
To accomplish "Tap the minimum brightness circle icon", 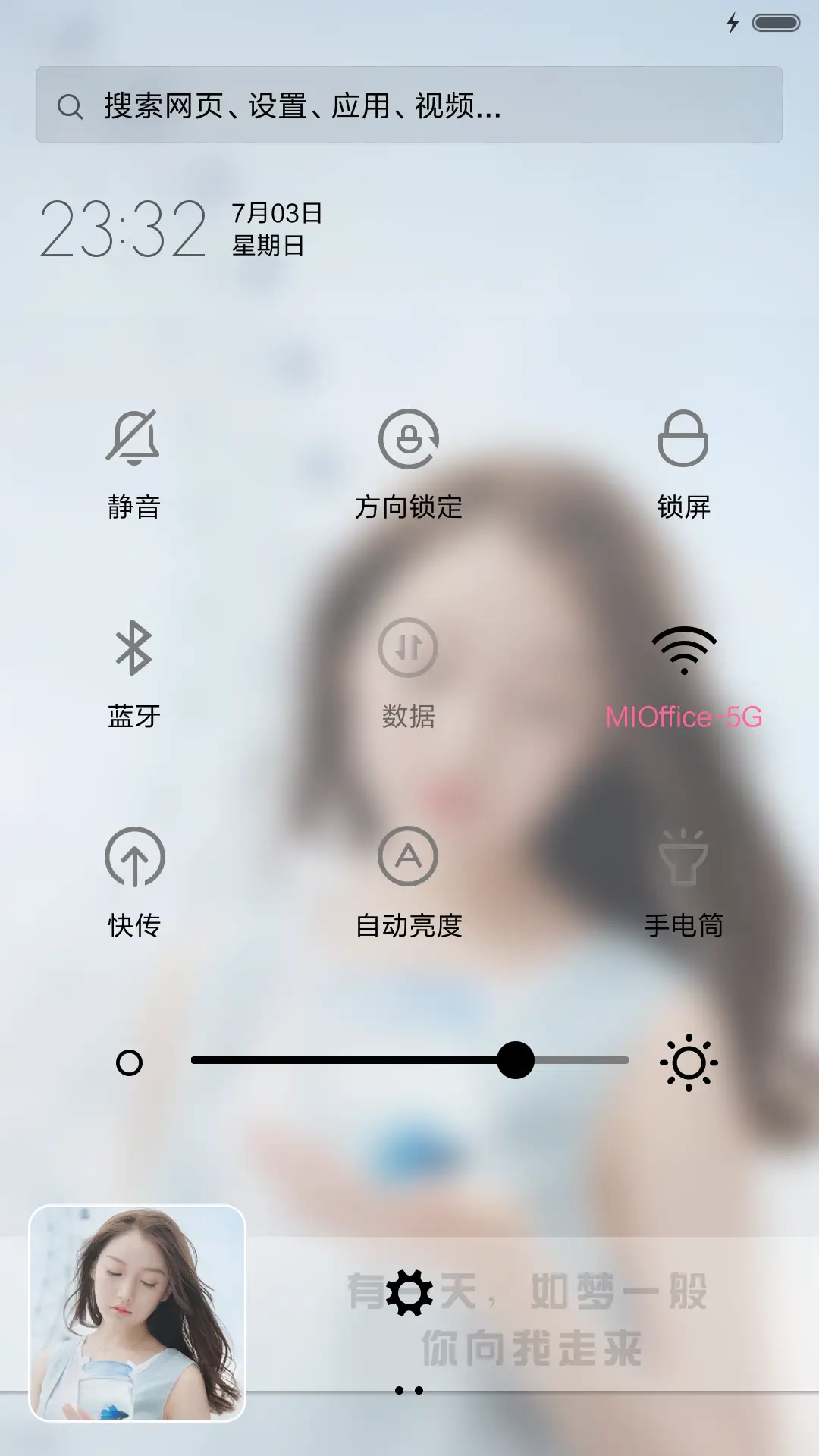I will pos(129,1063).
